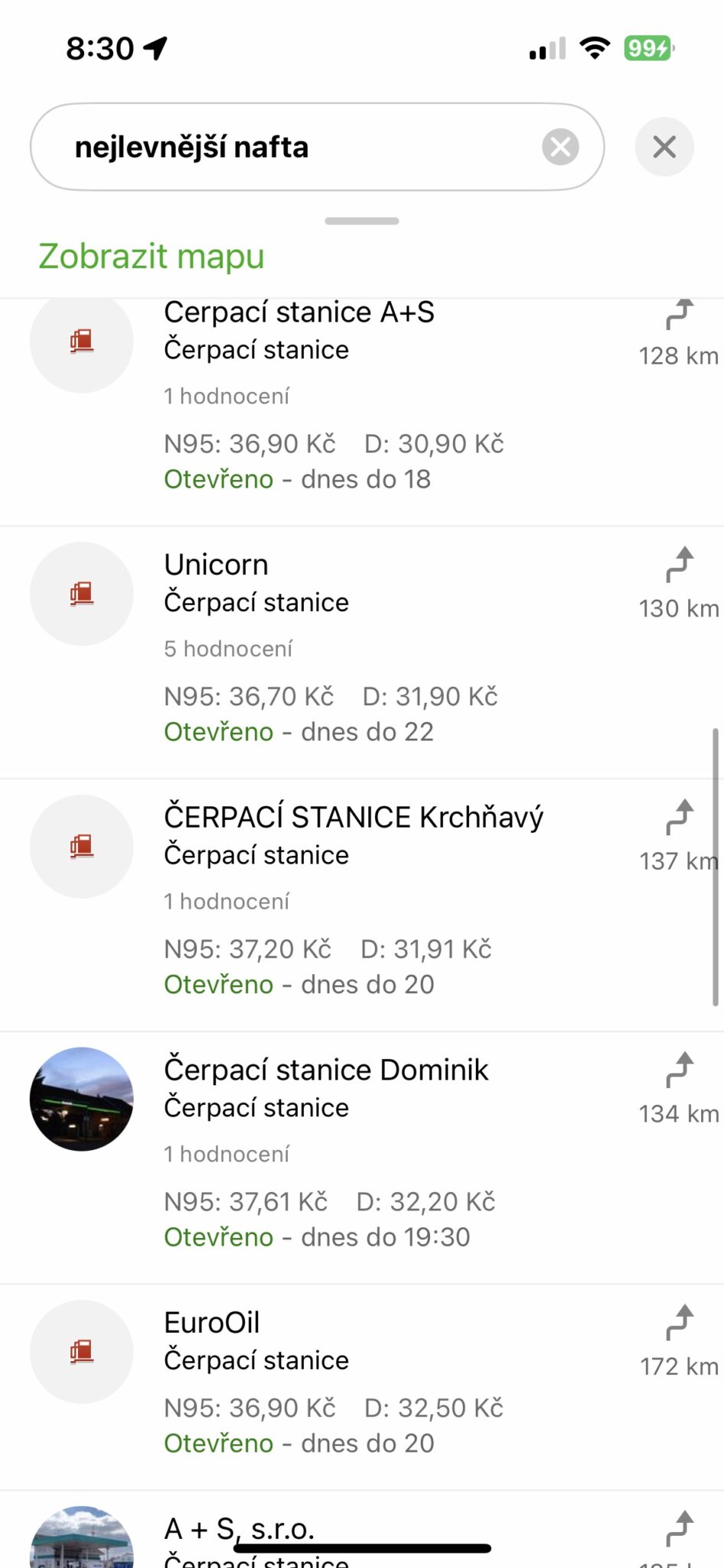This screenshot has height=1568, width=724.
Task: Clear the search text with the circular X
Action: click(559, 146)
